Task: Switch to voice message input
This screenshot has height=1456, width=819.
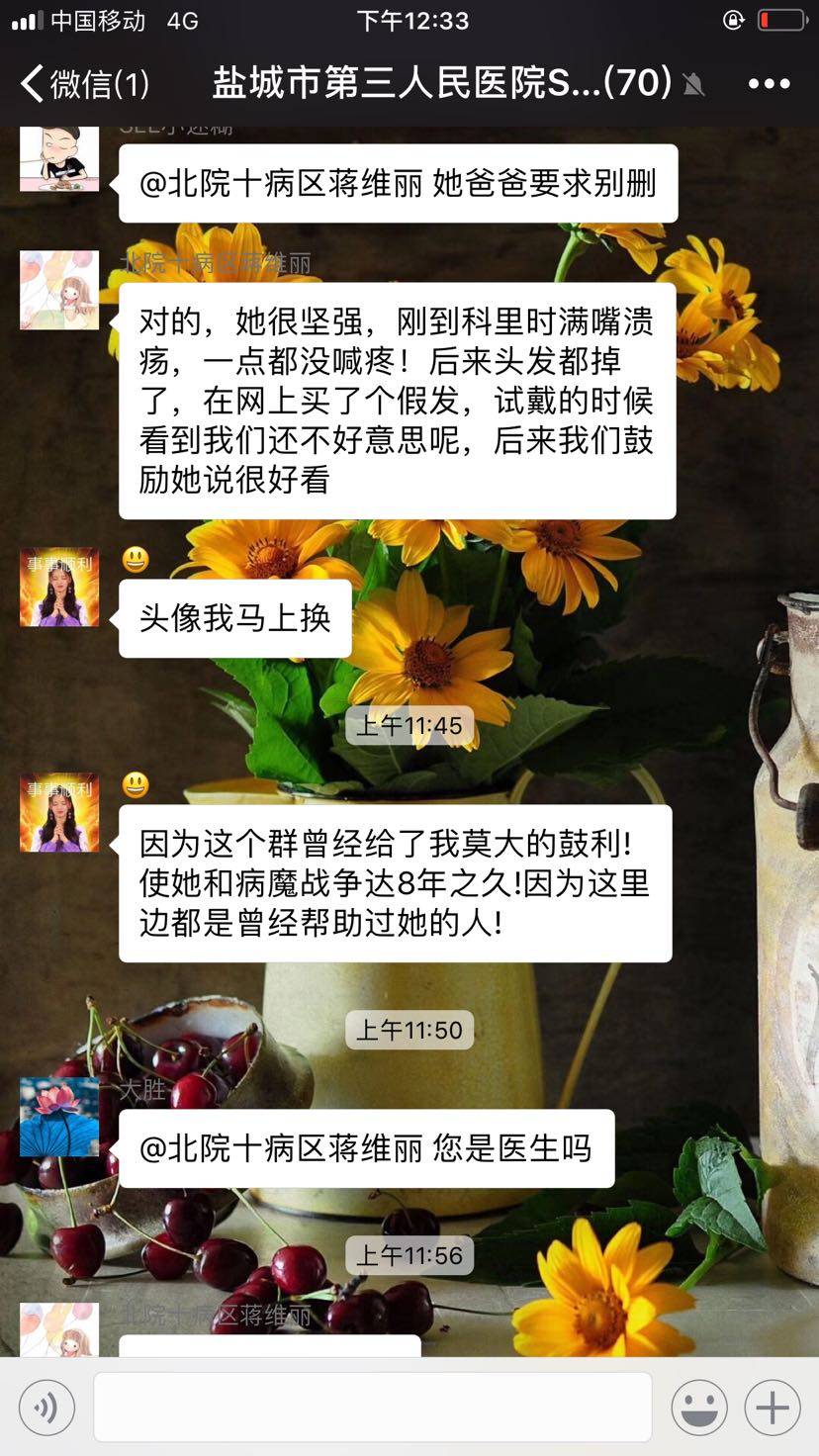Action: coord(46,1406)
